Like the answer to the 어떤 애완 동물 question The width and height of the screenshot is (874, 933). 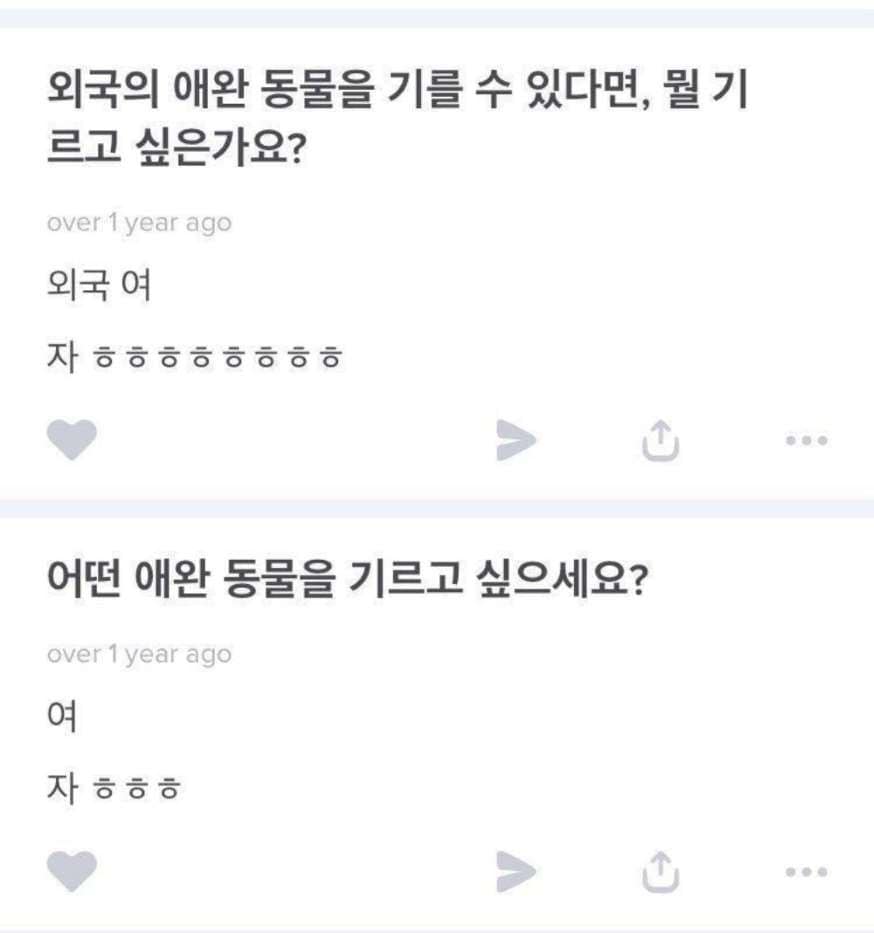72,872
